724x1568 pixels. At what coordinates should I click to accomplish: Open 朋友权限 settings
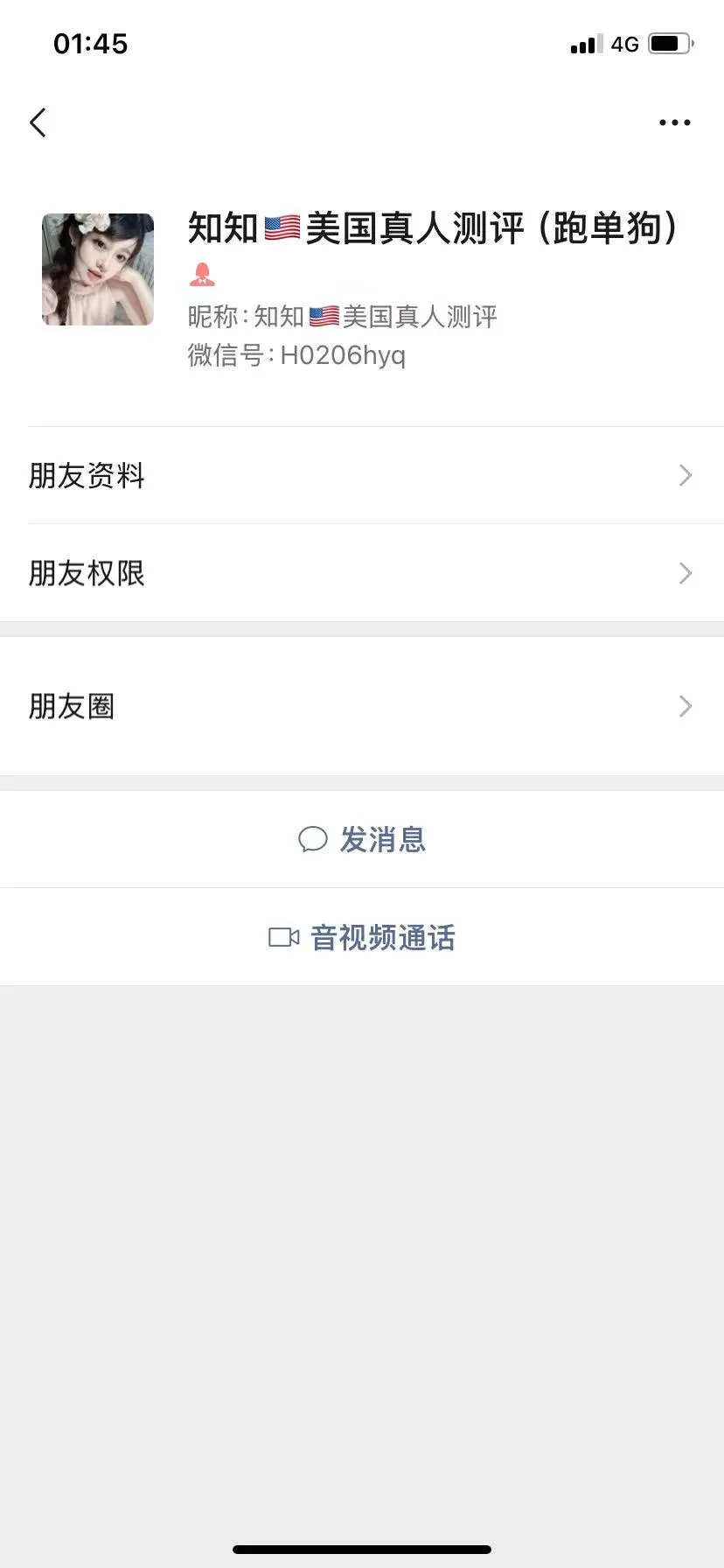click(x=362, y=573)
